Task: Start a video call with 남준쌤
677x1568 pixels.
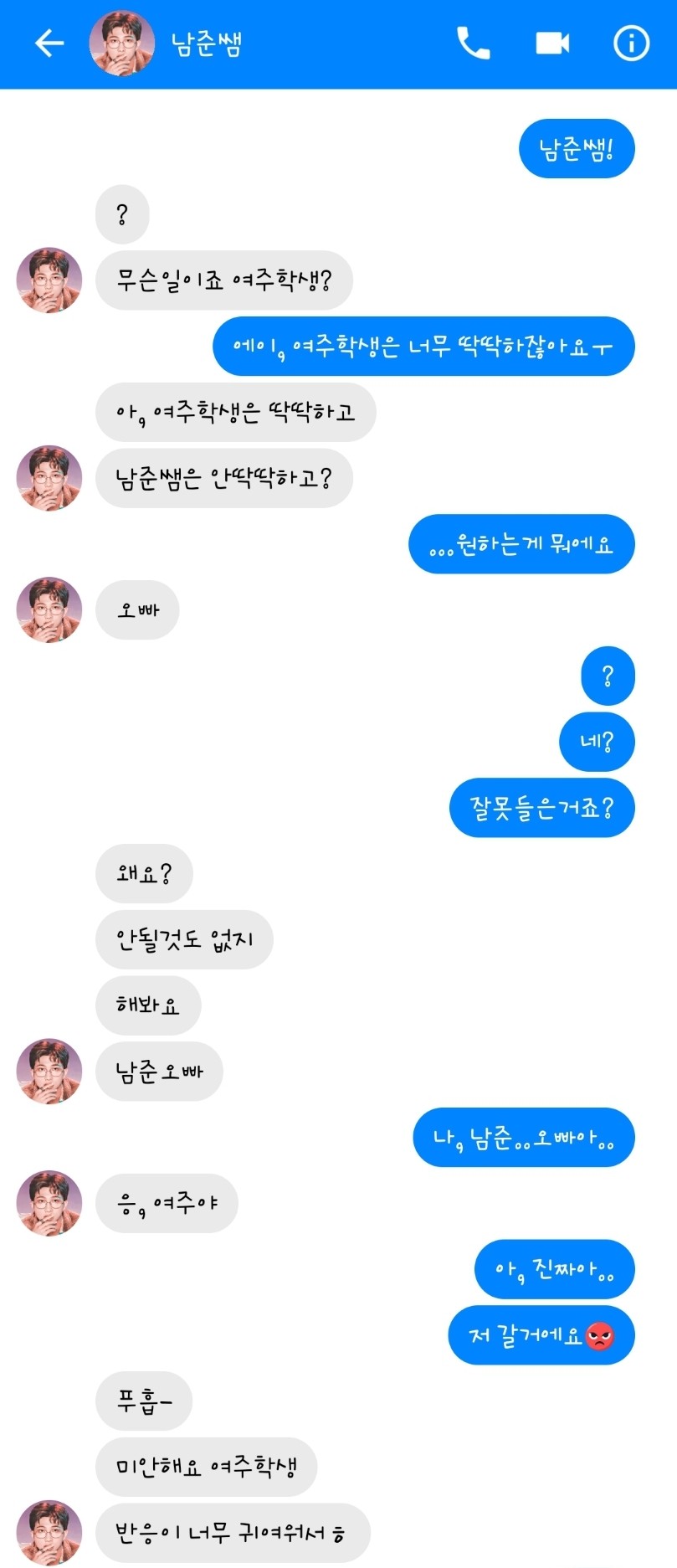Action: (552, 44)
